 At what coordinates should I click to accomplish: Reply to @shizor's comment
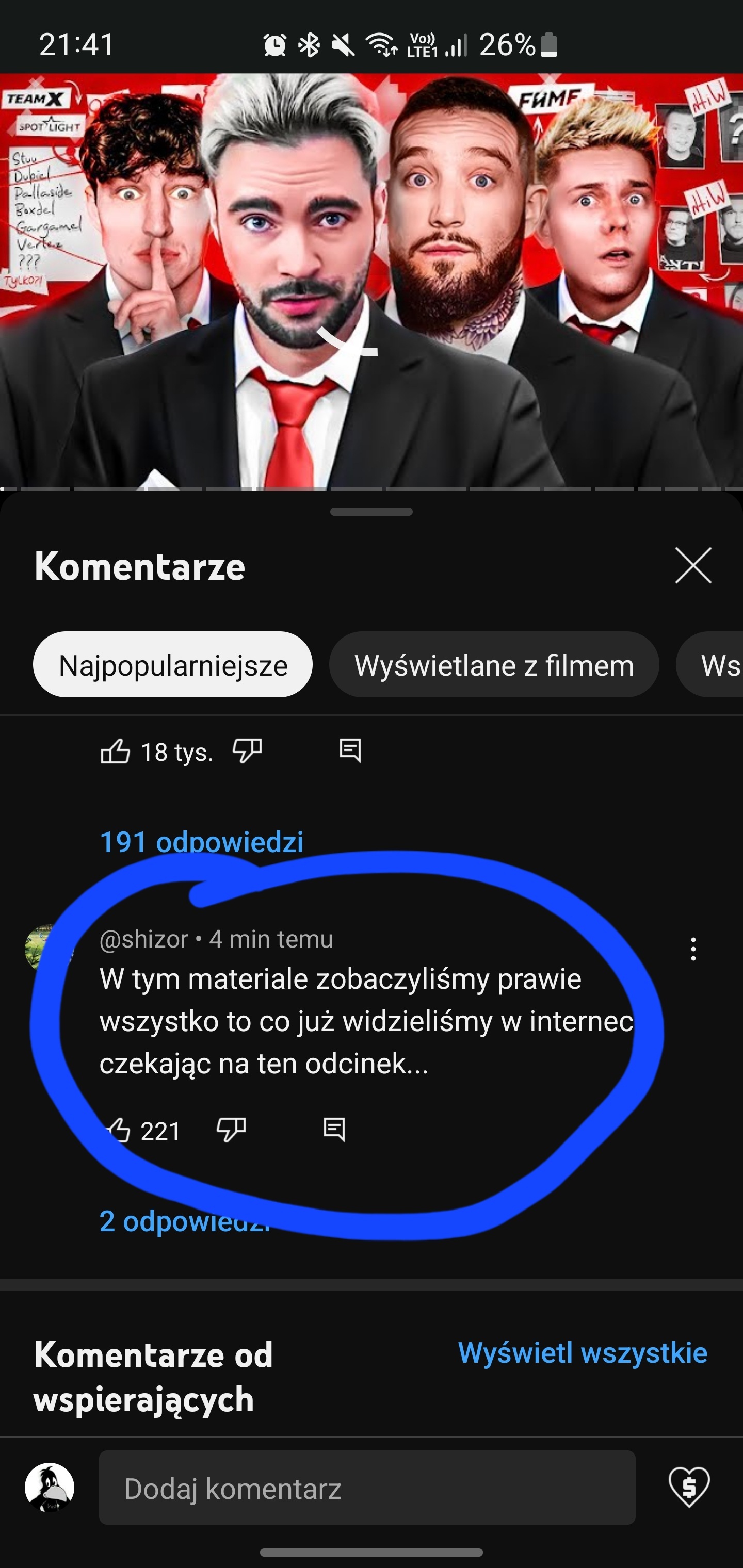[334, 1130]
